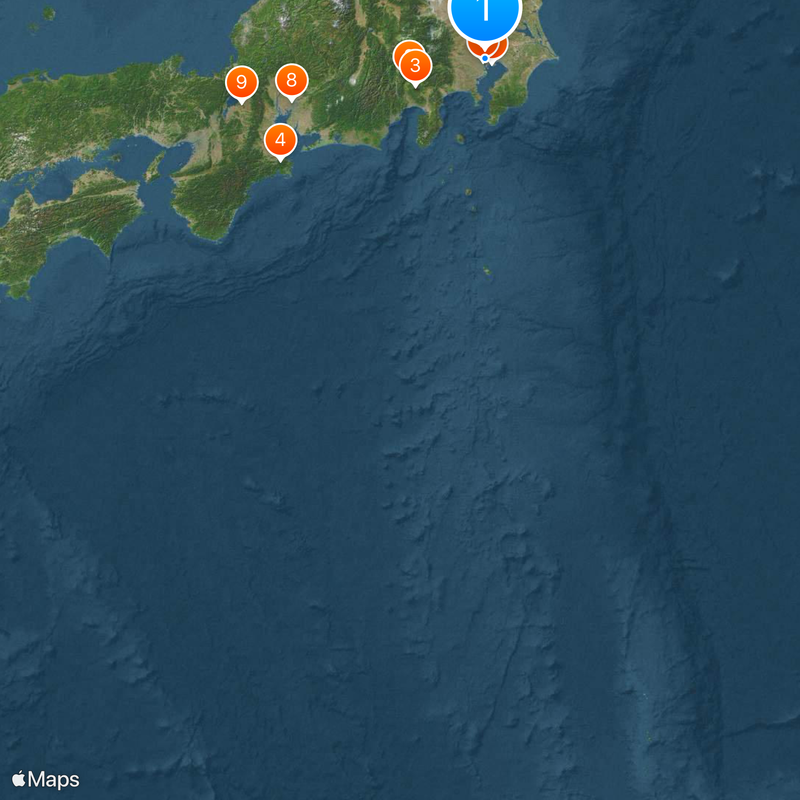Viewport: 800px width, 800px height.
Task: Open map pin number 8
Action: (291, 80)
